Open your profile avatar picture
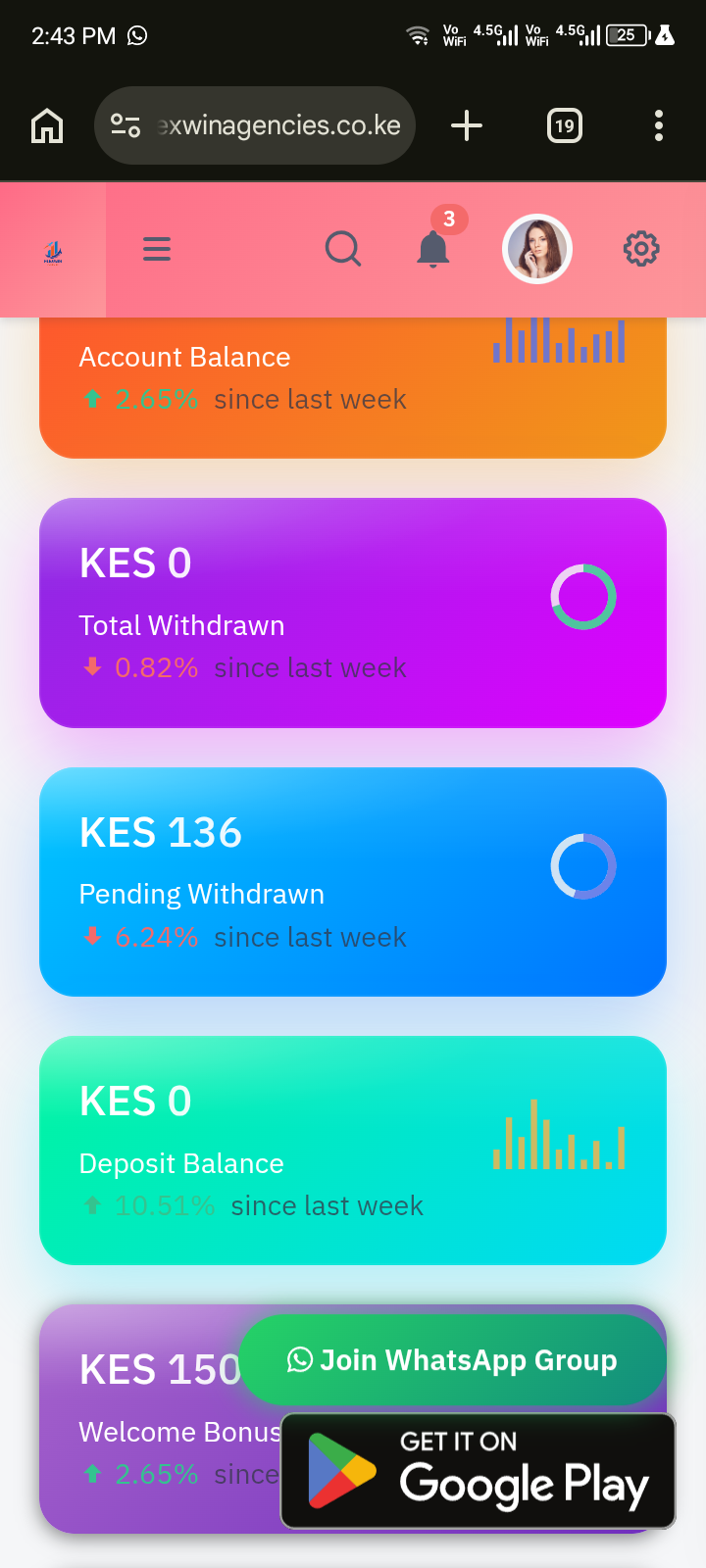Viewport: 706px width, 1568px height. (x=536, y=249)
